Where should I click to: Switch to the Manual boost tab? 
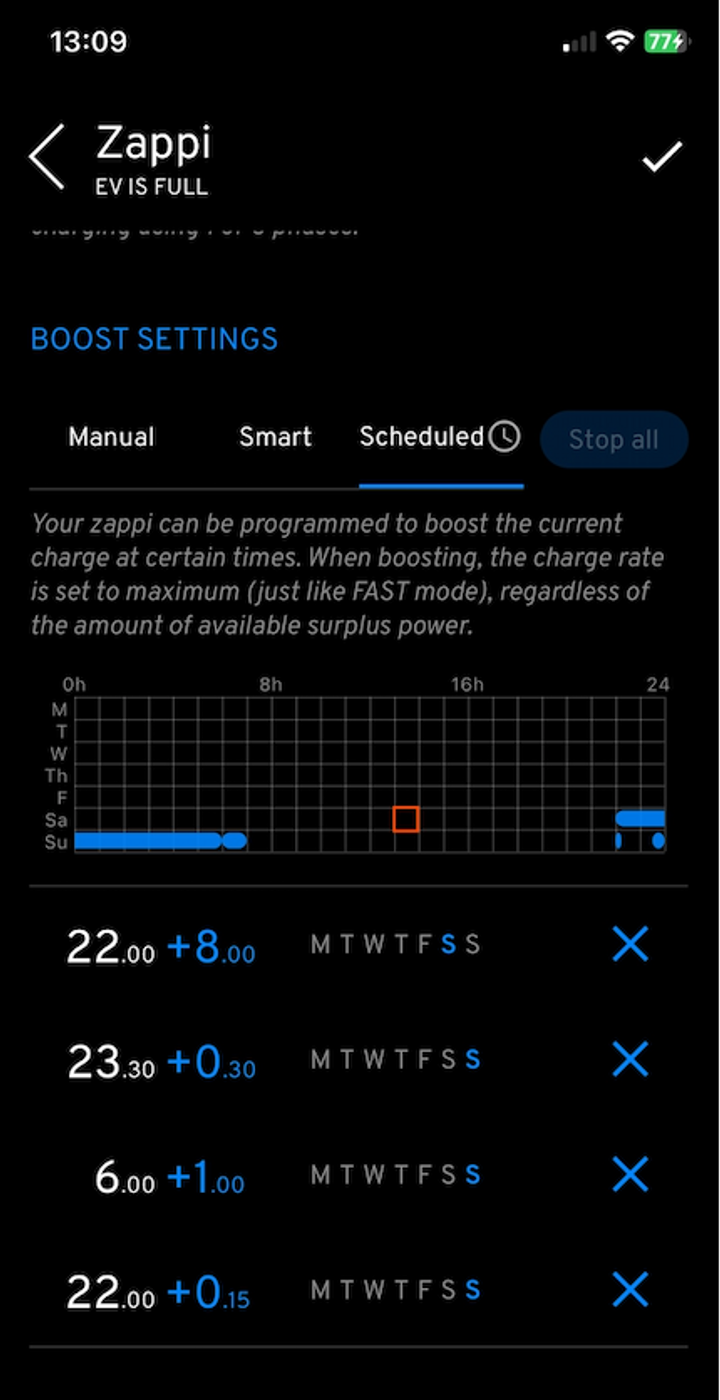(111, 437)
